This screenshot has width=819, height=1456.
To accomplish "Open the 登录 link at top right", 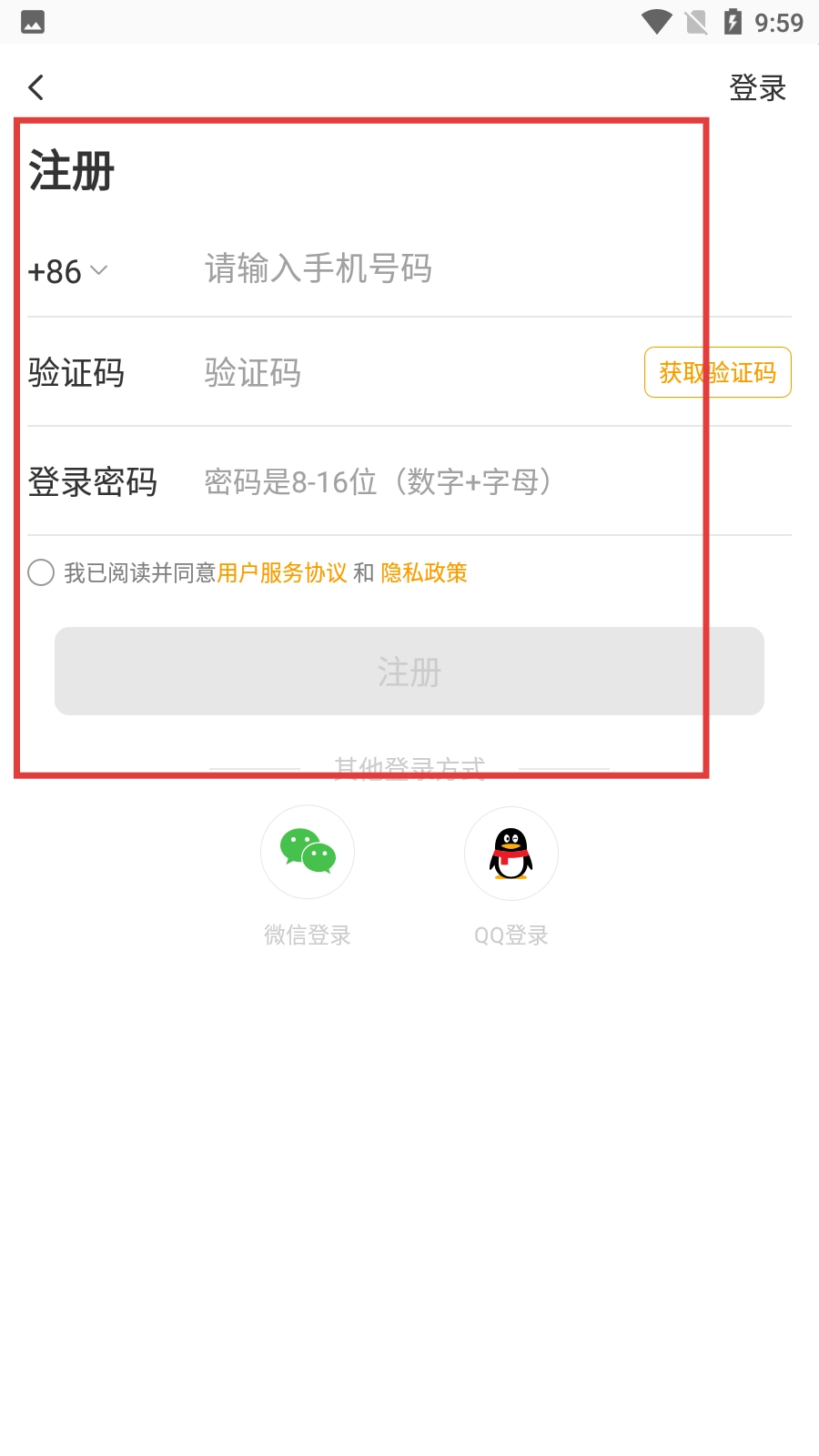I will coord(757,87).
